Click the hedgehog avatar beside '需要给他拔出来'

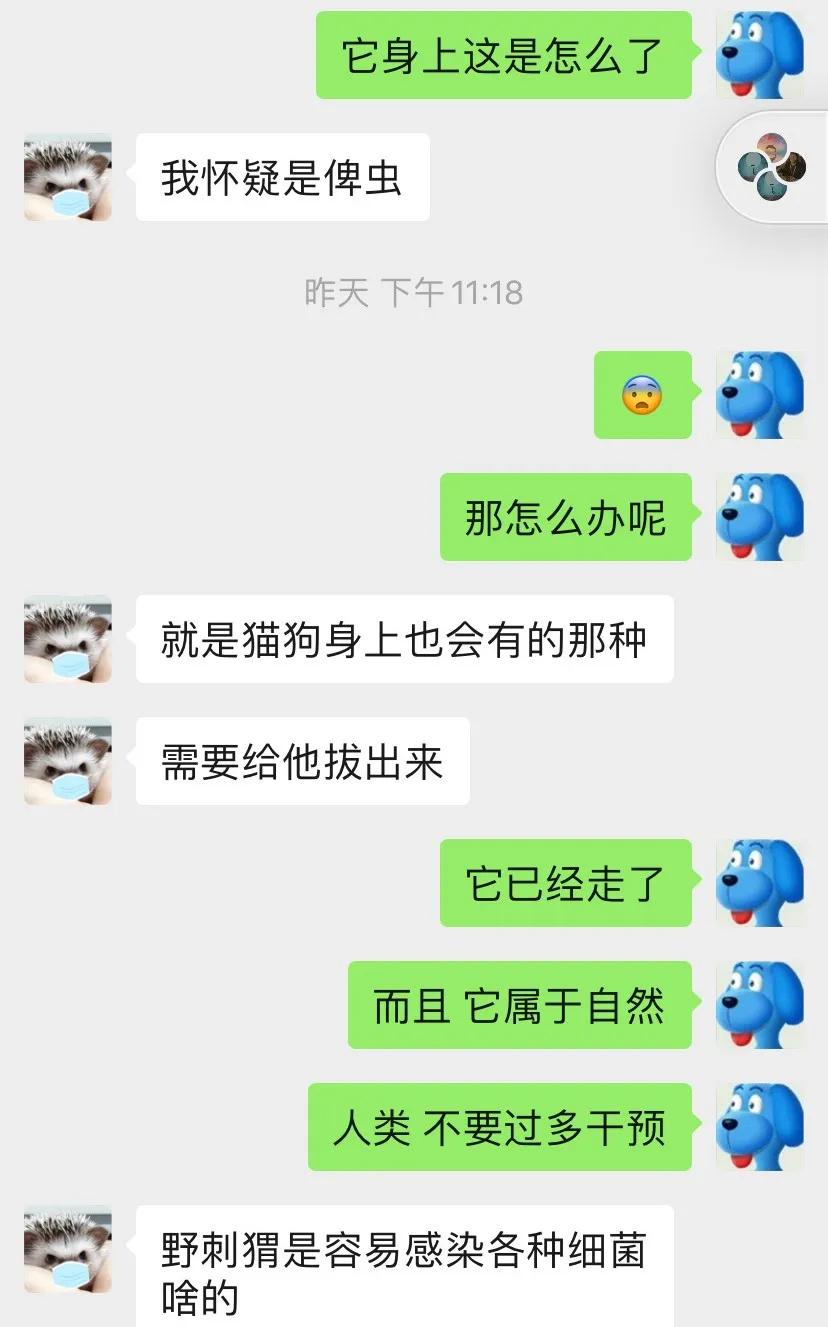coord(66,762)
